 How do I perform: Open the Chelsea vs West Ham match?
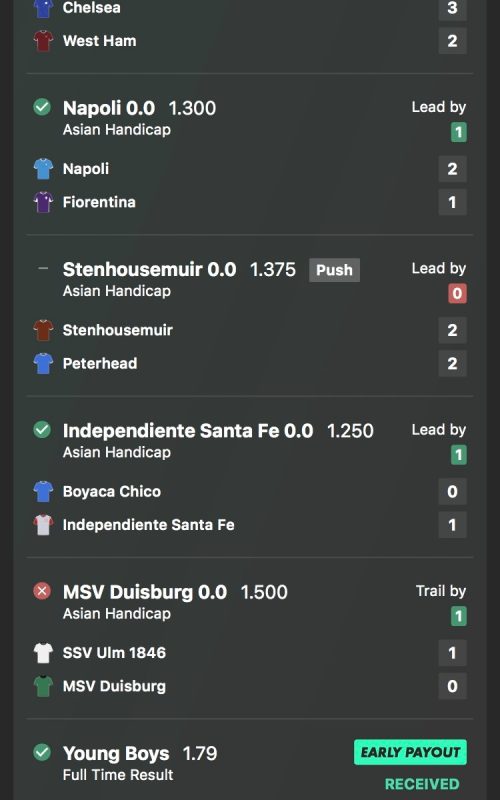pyautogui.click(x=249, y=24)
